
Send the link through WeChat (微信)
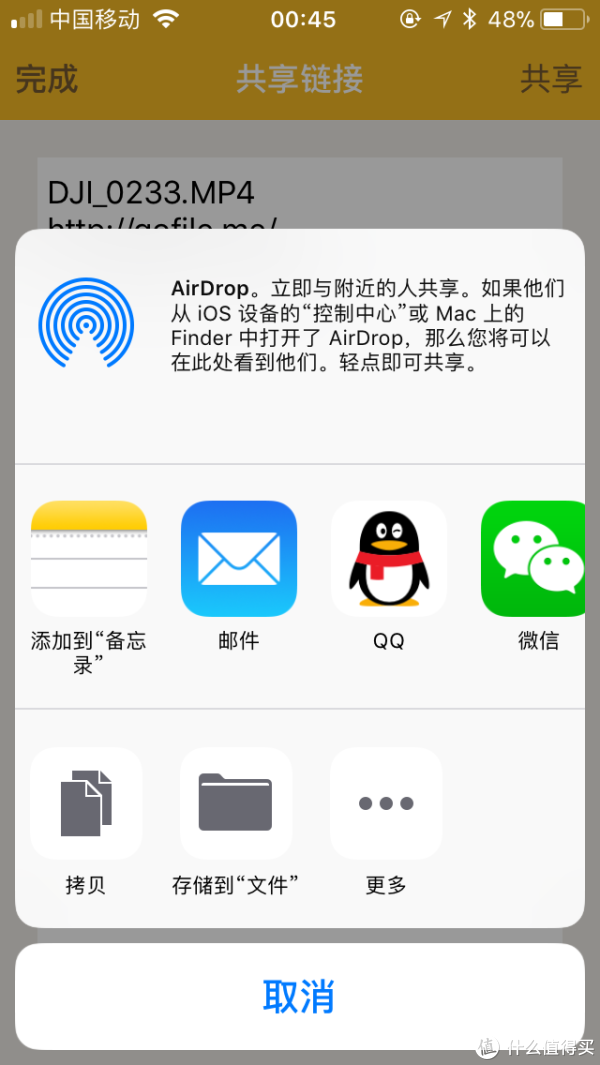pos(534,559)
